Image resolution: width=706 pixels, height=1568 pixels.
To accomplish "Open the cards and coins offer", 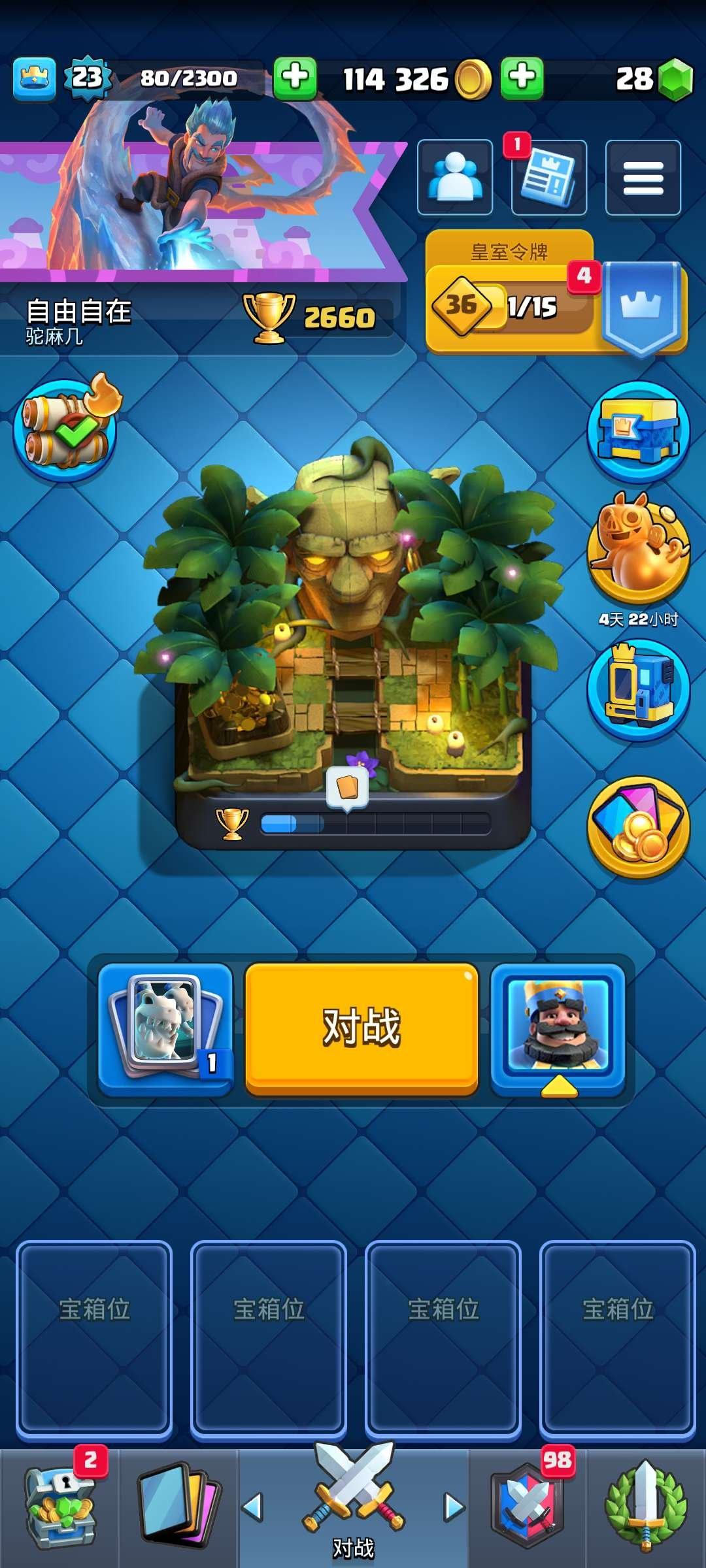I will tap(639, 826).
